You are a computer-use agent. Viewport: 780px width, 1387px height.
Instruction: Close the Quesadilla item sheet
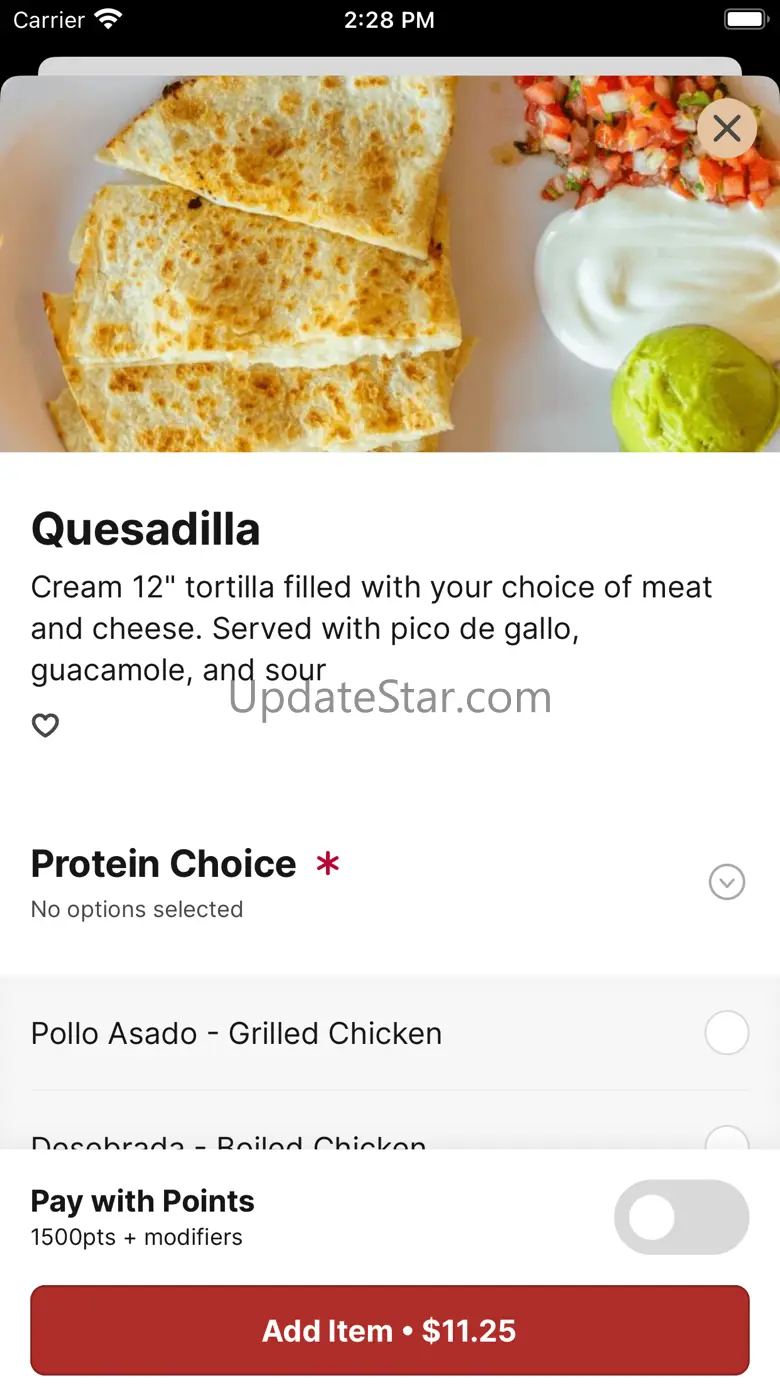(727, 128)
